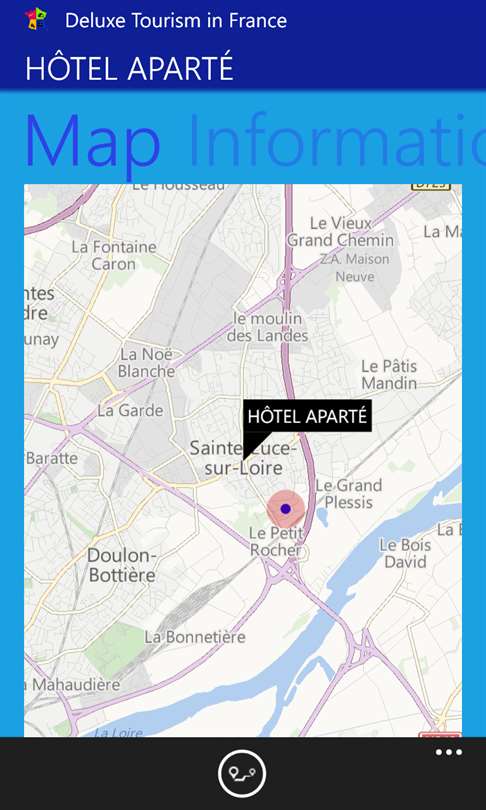Expand the three-dots app bar menu

point(448,753)
